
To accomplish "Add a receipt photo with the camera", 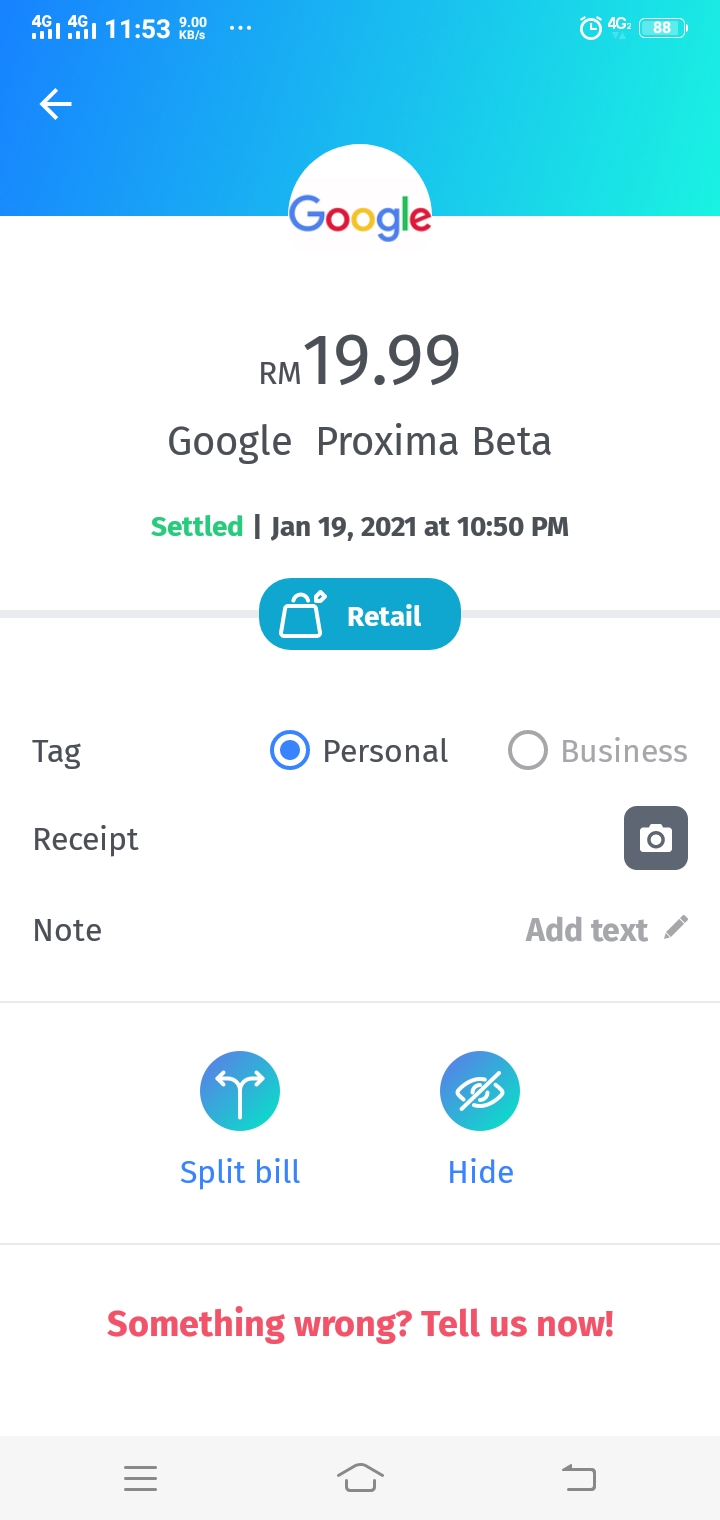I will point(656,838).
